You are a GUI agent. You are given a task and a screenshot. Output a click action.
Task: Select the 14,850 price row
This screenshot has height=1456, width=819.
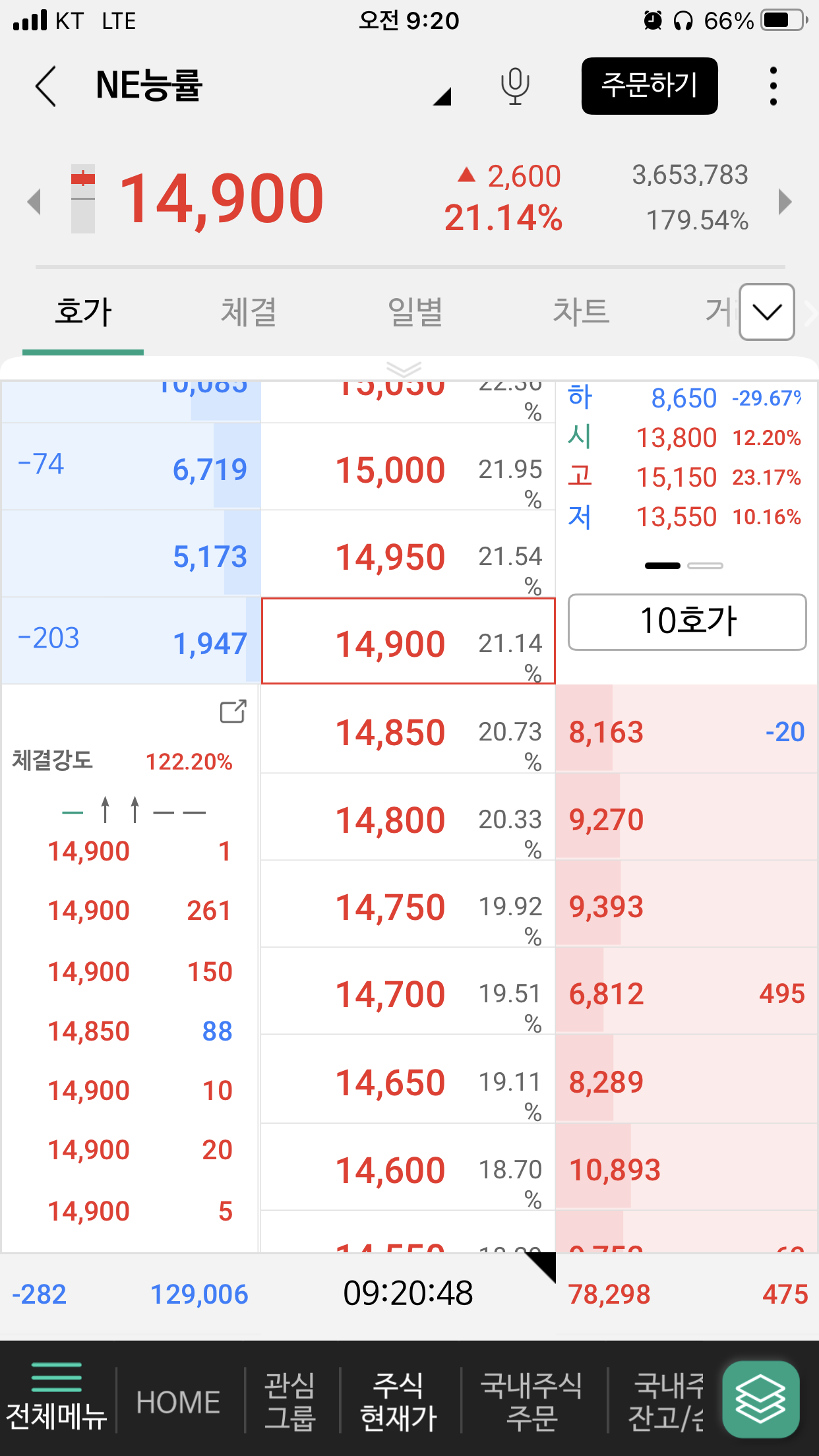click(408, 732)
